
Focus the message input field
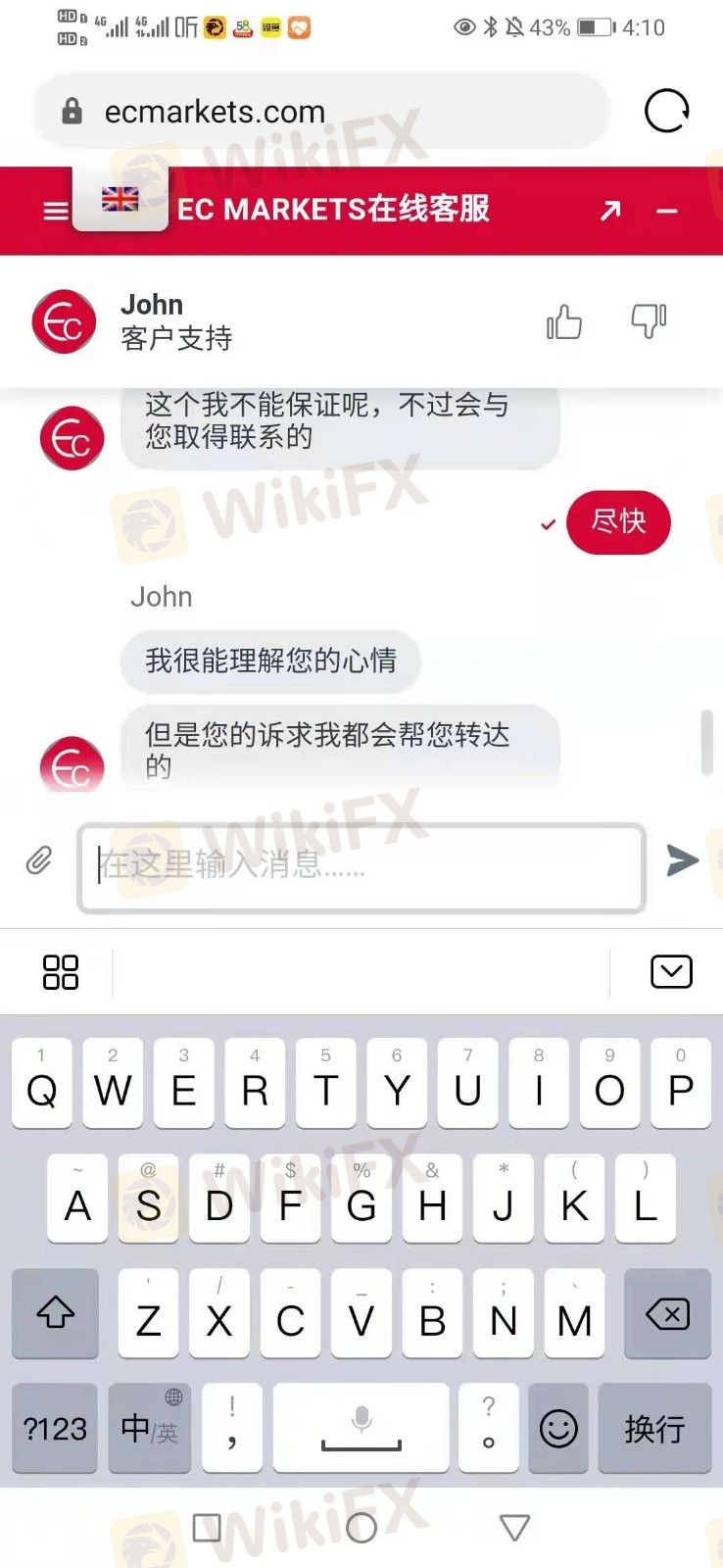point(361,867)
